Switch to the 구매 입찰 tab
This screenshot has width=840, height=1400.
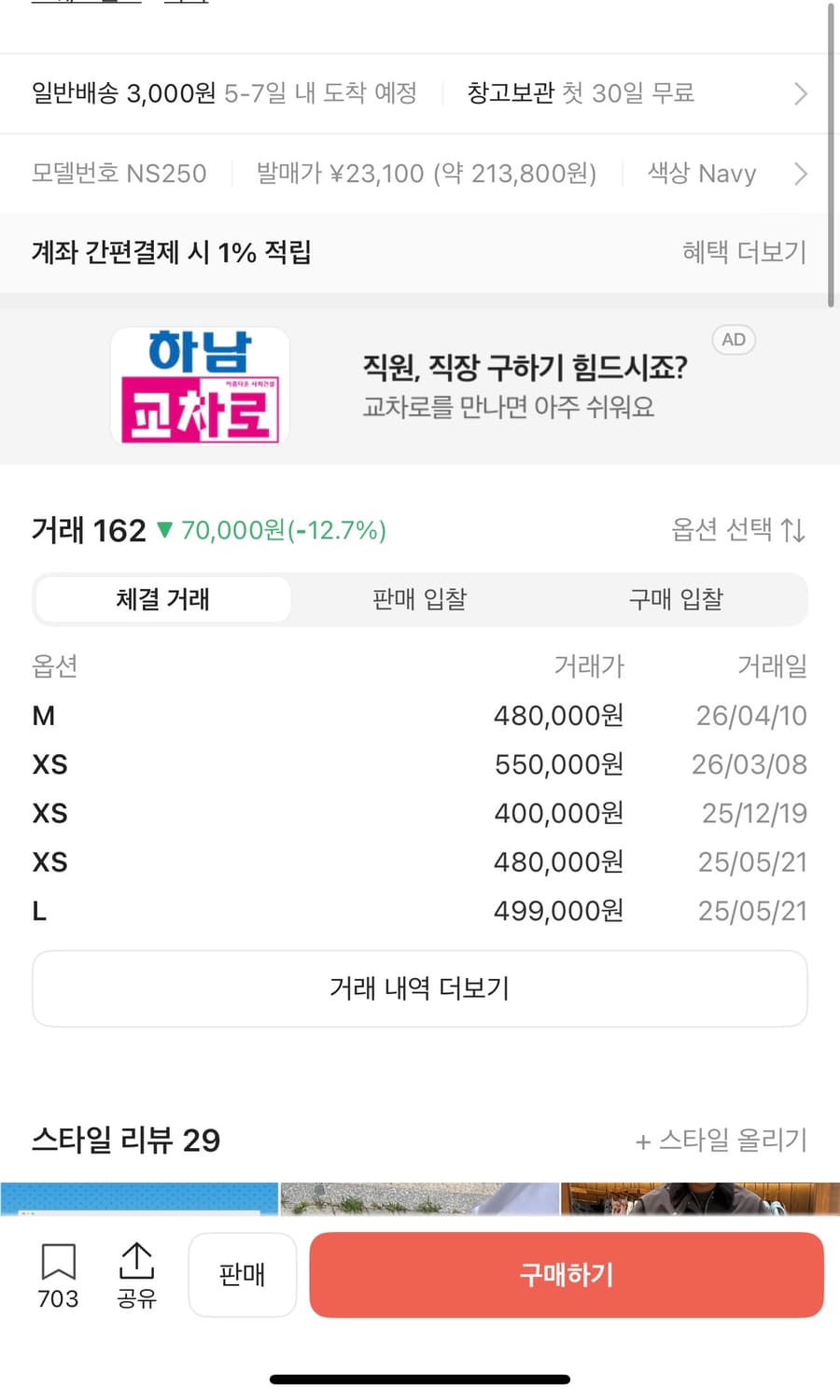point(676,599)
